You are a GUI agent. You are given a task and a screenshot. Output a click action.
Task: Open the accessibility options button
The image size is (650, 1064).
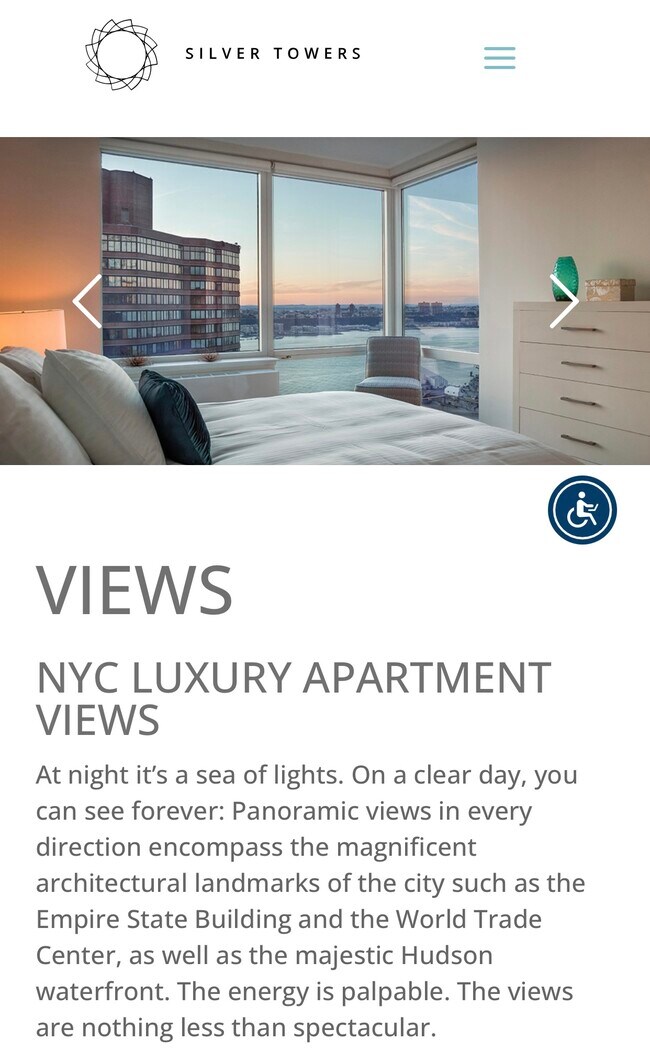click(x=582, y=510)
